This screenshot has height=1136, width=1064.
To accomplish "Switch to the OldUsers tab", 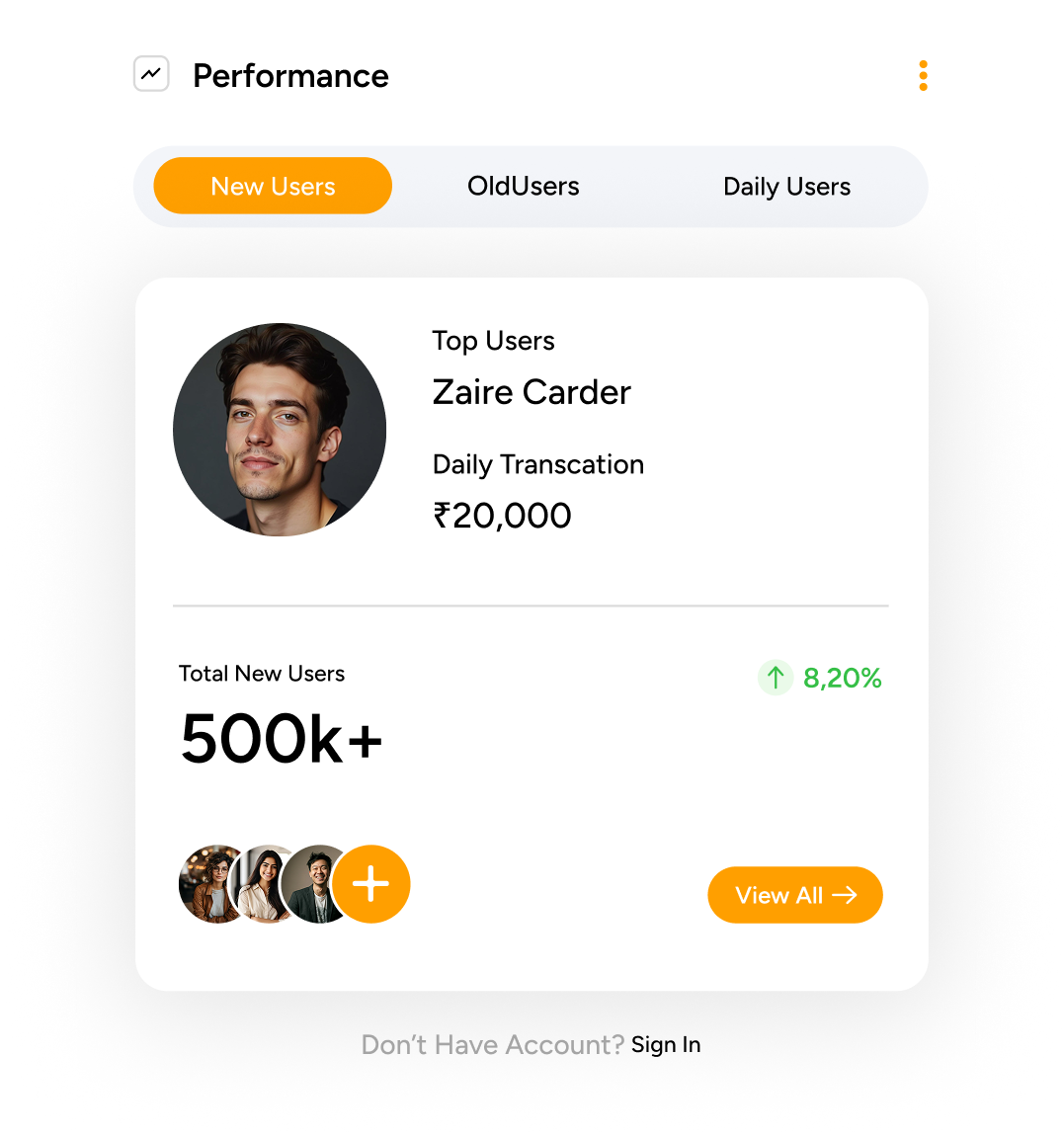I will [523, 186].
